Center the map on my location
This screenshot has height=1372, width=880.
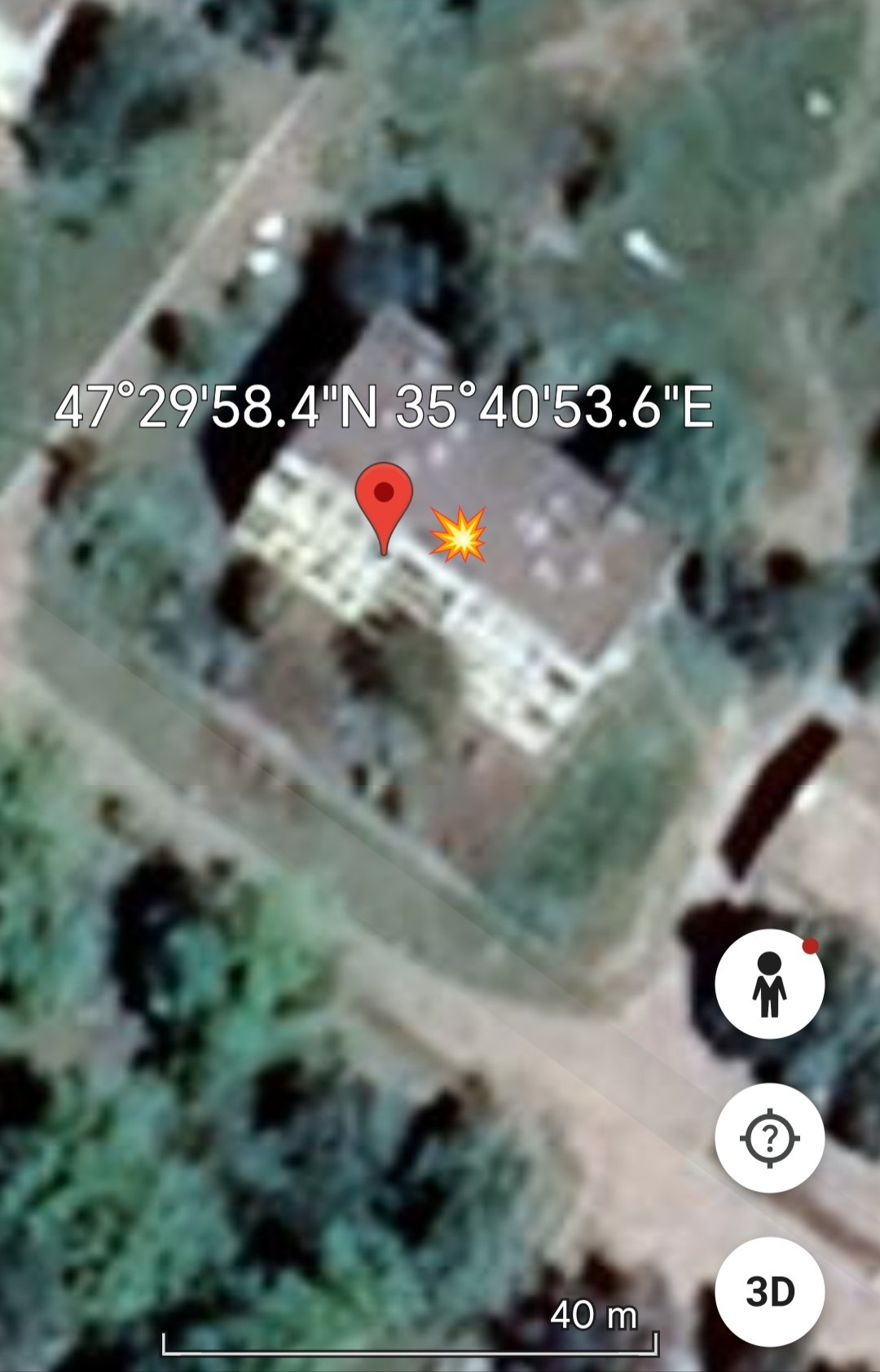pyautogui.click(x=769, y=1137)
